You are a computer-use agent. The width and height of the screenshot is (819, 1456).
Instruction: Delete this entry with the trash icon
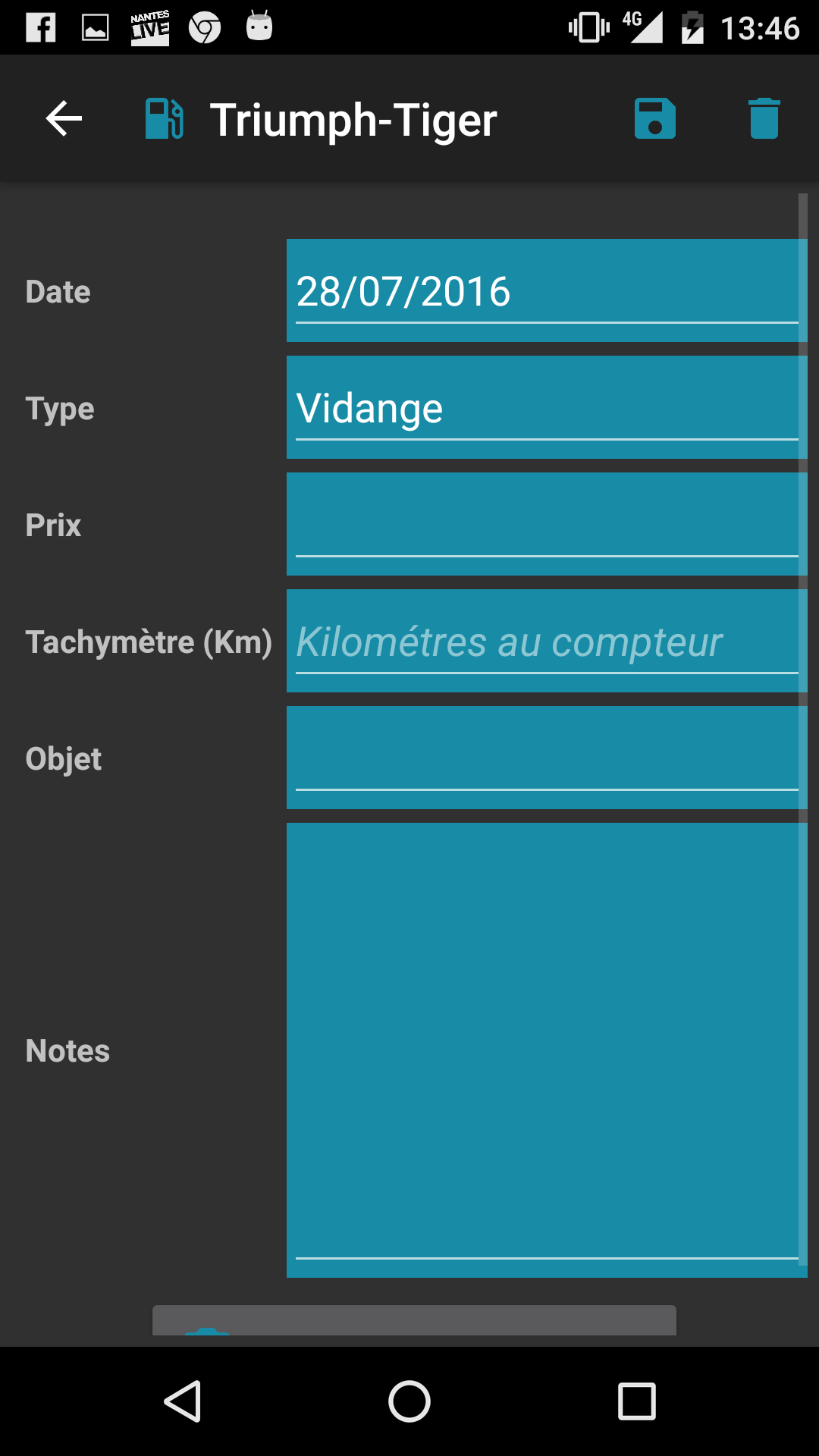pos(764,119)
